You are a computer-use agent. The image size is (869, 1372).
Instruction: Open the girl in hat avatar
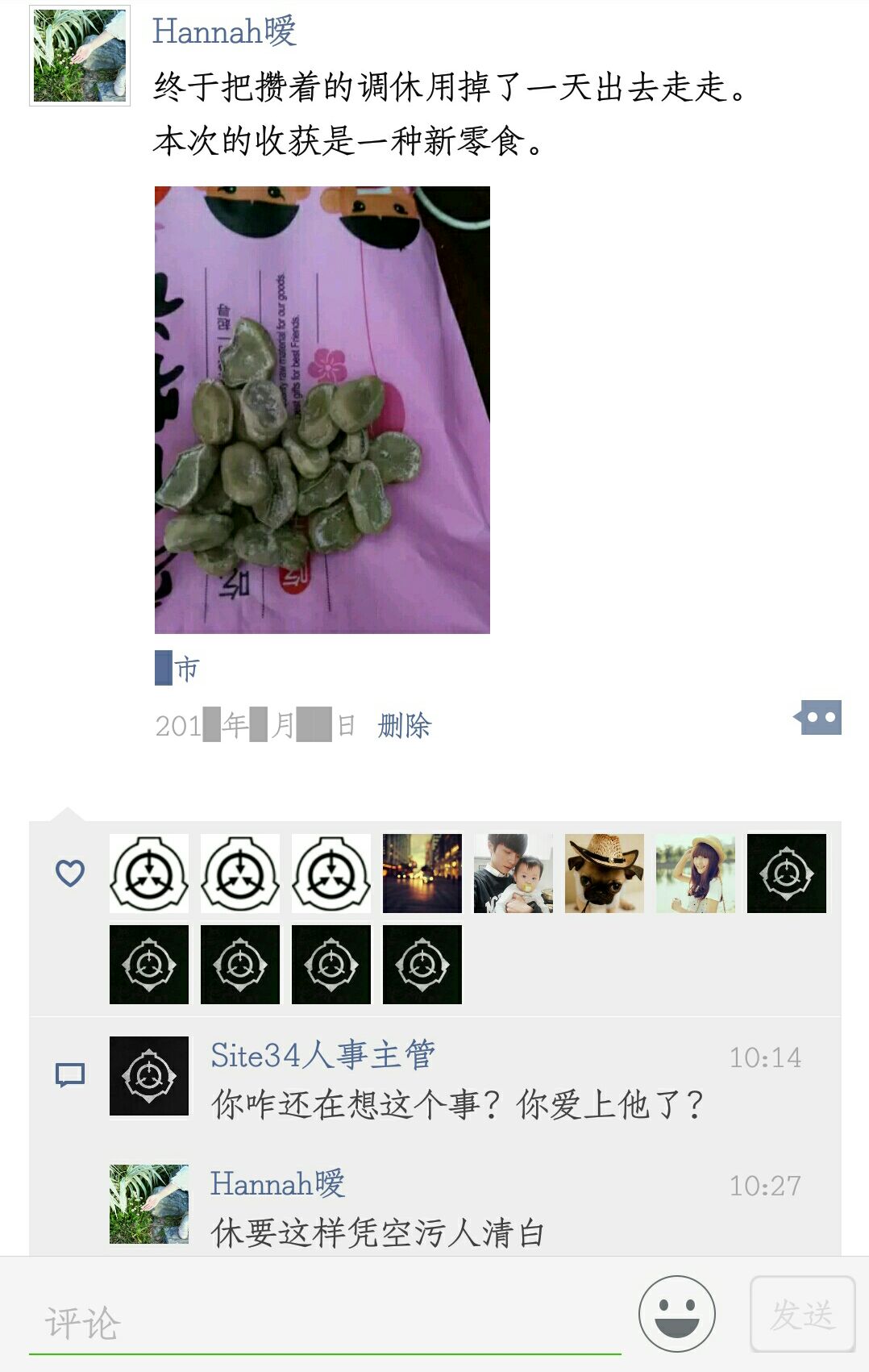tap(695, 874)
